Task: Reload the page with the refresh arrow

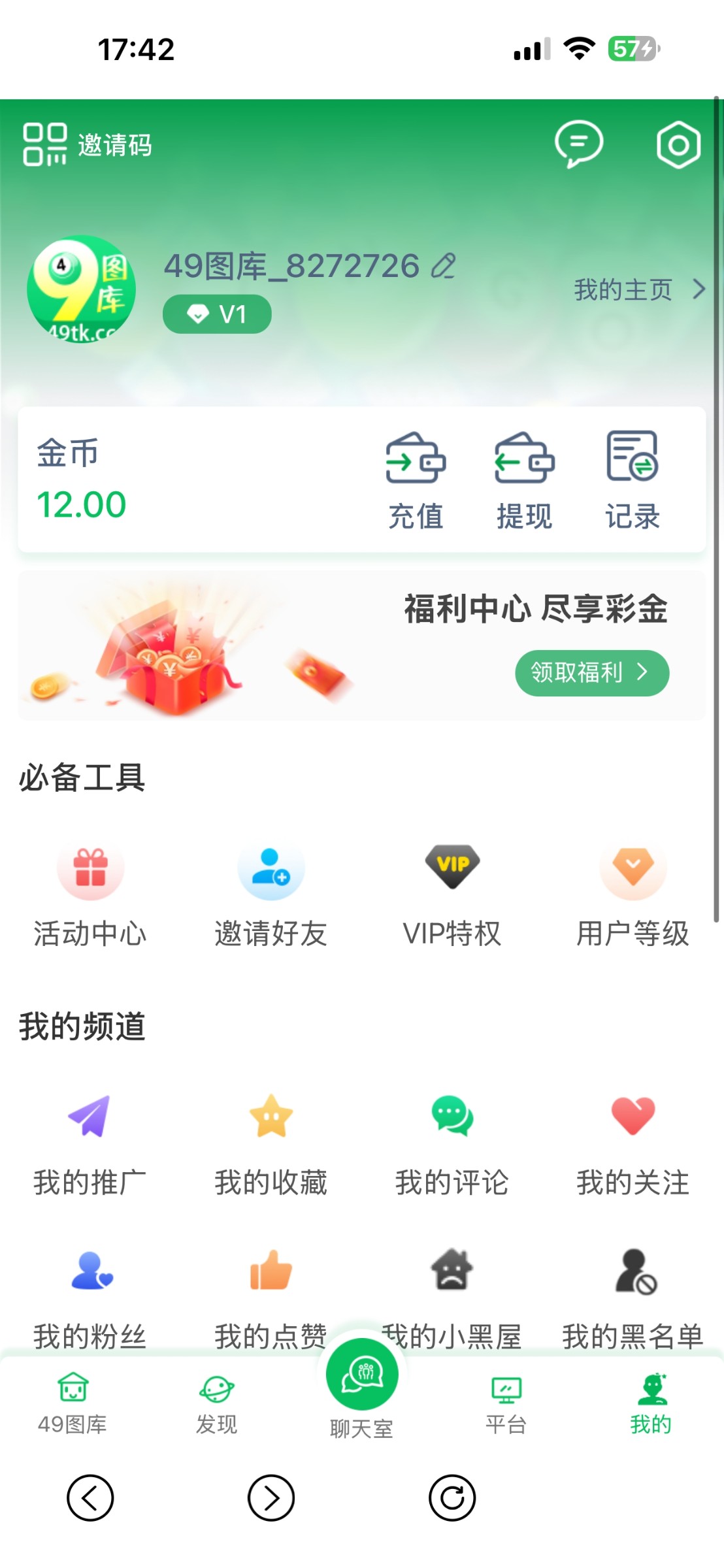Action: point(452,1497)
